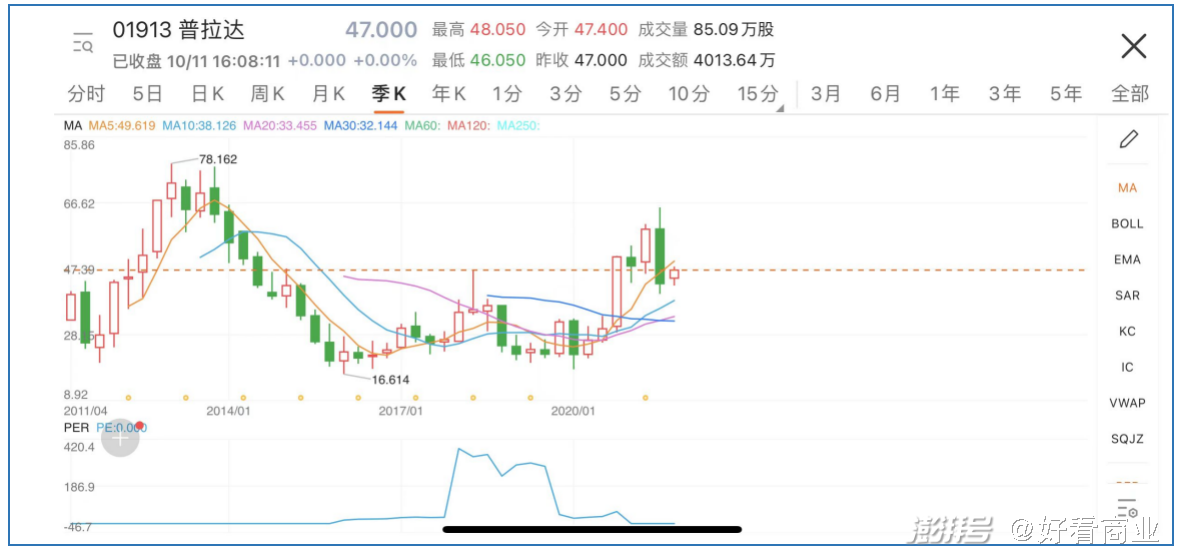This screenshot has height=552, width=1178.
Task: Choose the 15分 interval tab
Action: click(x=757, y=94)
